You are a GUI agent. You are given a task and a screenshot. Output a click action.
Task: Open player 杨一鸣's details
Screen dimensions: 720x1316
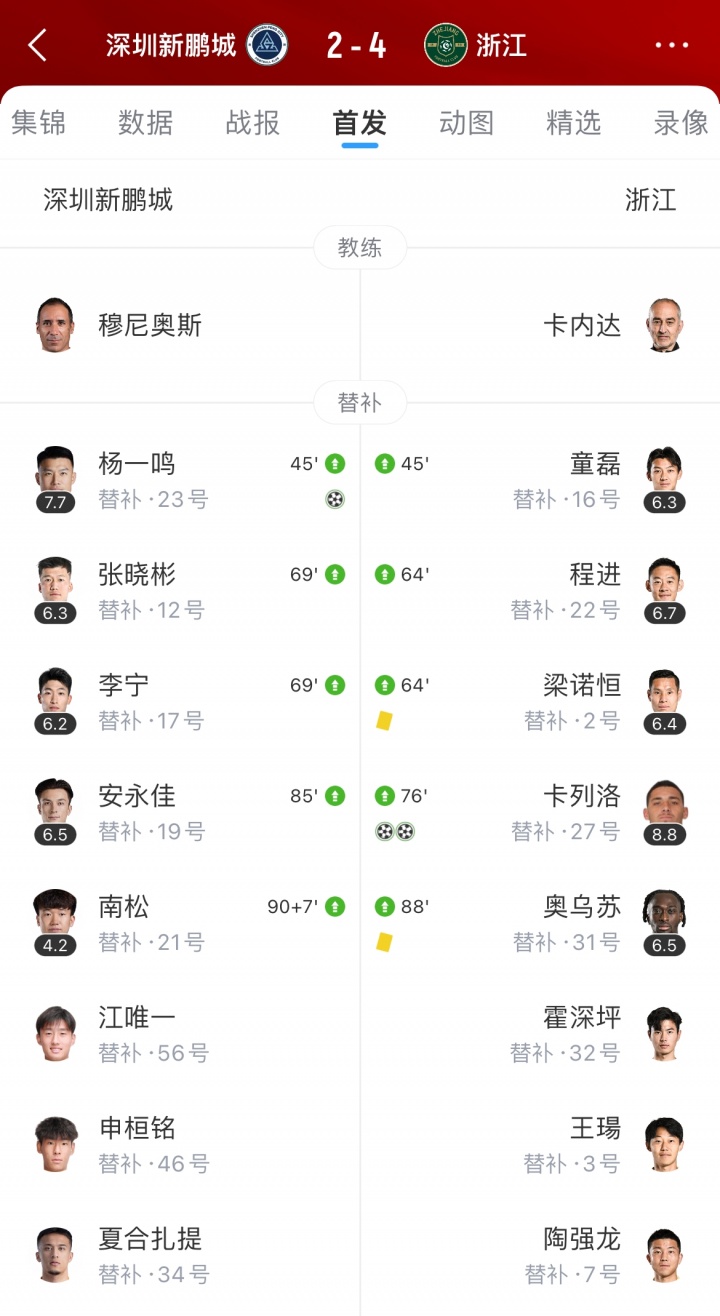click(x=137, y=464)
